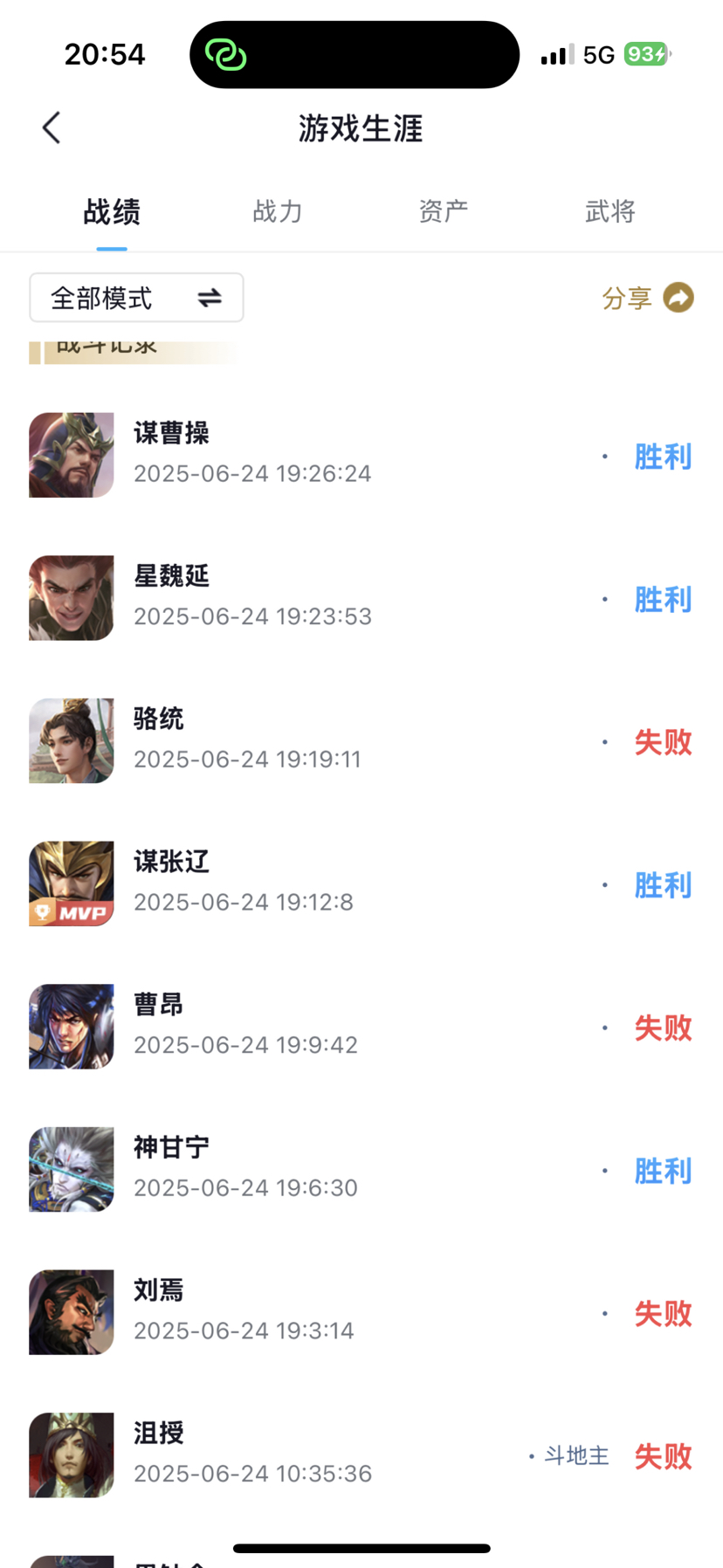Open the 谋曹操 match record
This screenshot has width=723, height=1568.
pos(361,455)
